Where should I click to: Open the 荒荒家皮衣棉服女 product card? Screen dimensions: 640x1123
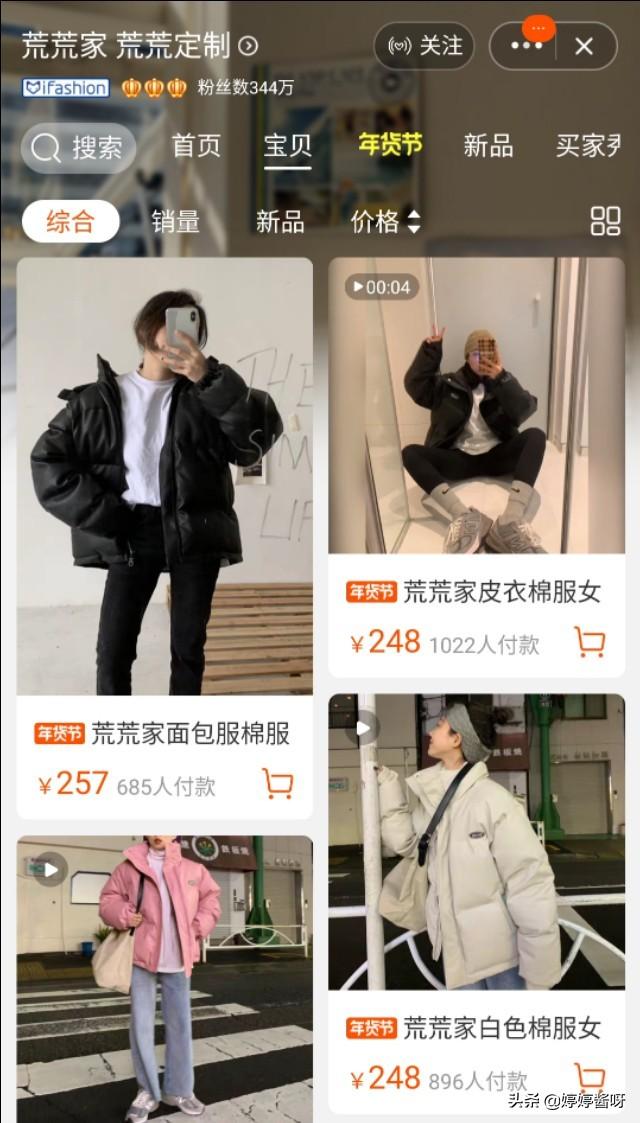pyautogui.click(x=477, y=467)
